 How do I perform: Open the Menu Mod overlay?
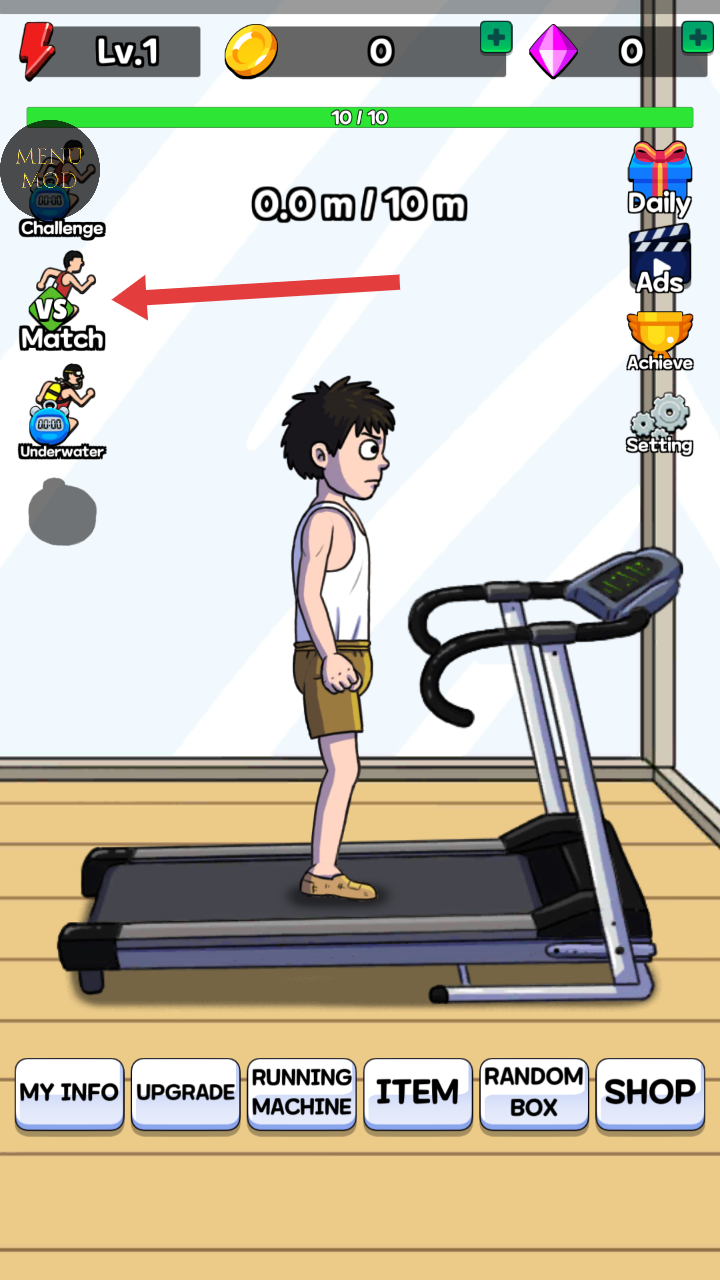pyautogui.click(x=50, y=170)
